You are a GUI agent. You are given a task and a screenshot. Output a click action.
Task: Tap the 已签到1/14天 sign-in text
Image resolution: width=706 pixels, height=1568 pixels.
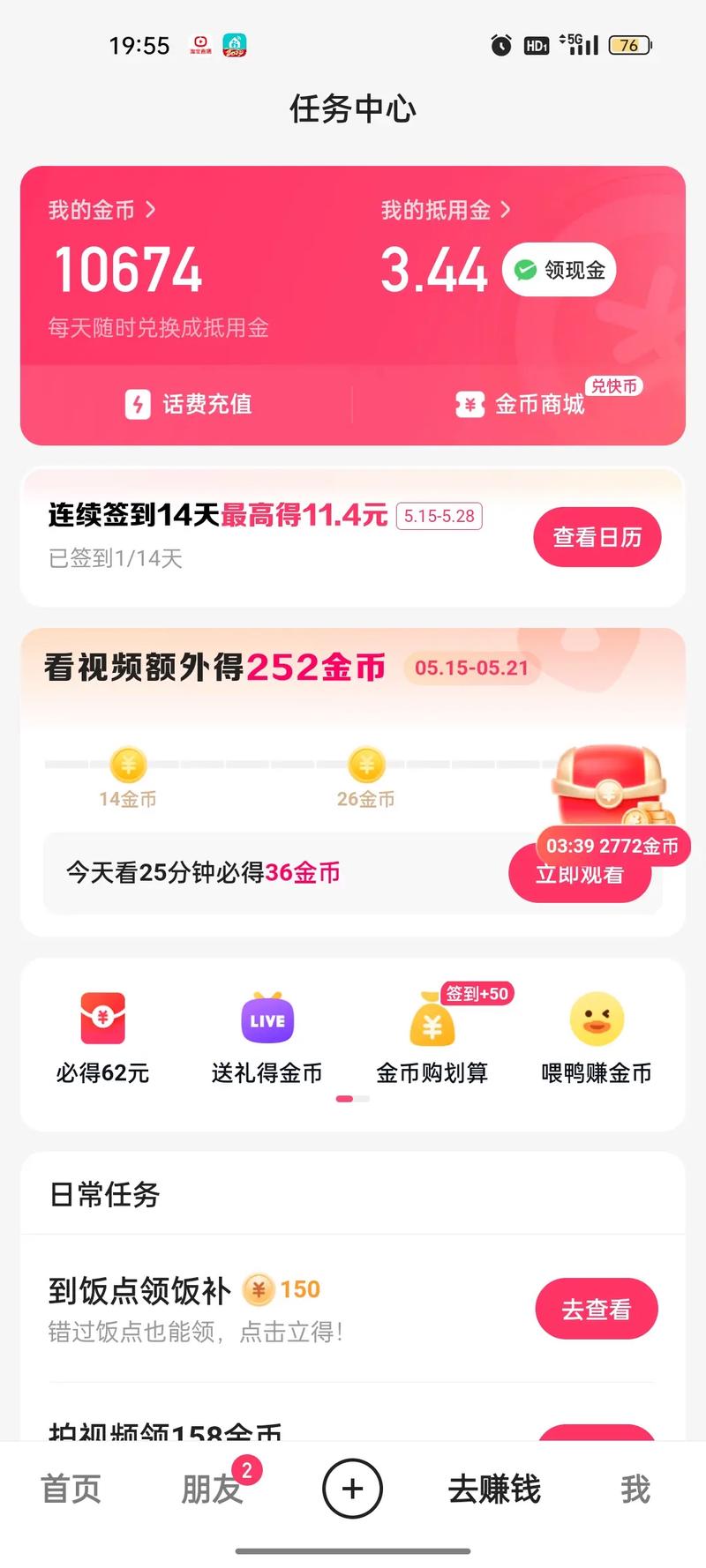point(113,559)
